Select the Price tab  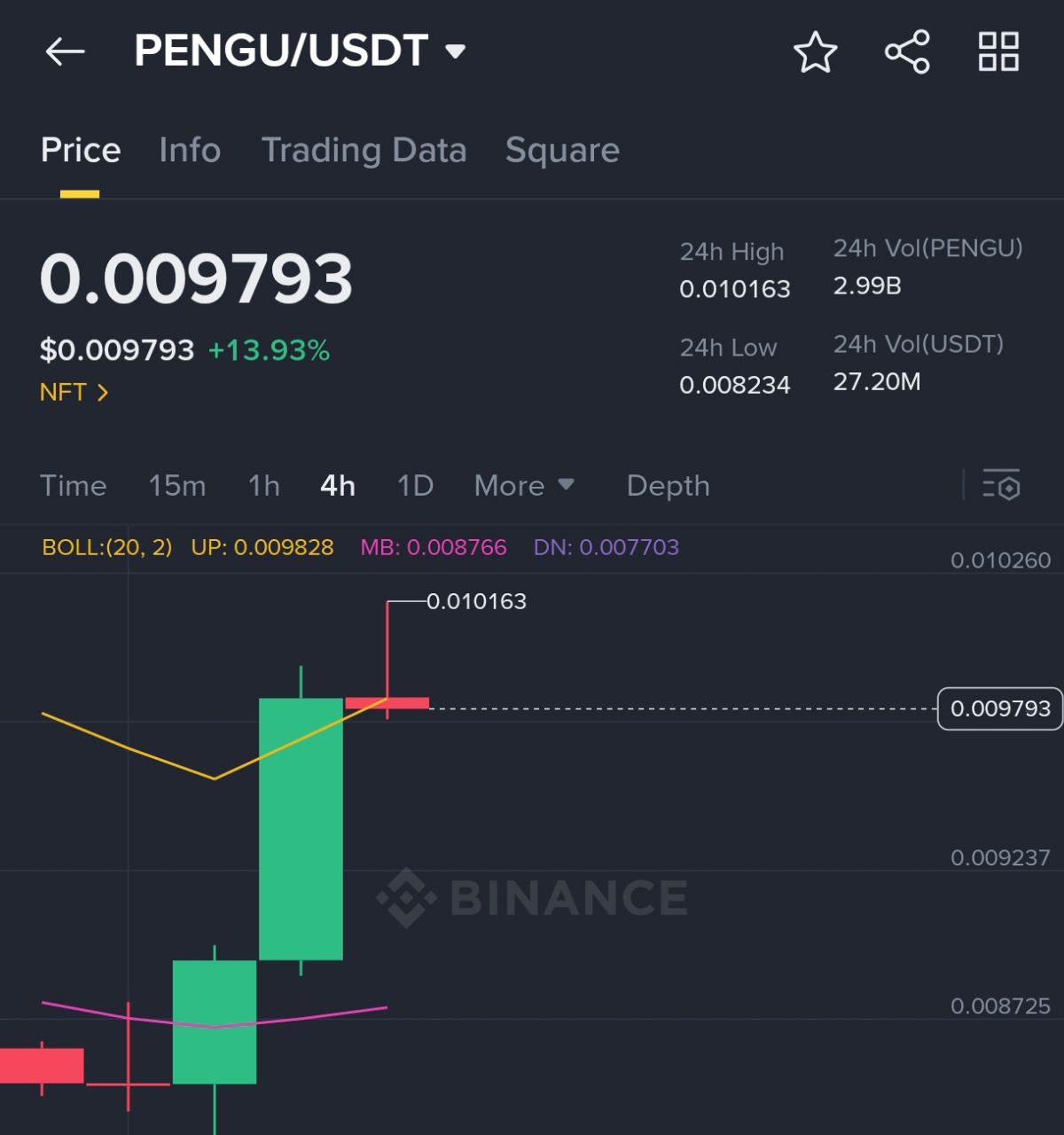click(x=80, y=150)
